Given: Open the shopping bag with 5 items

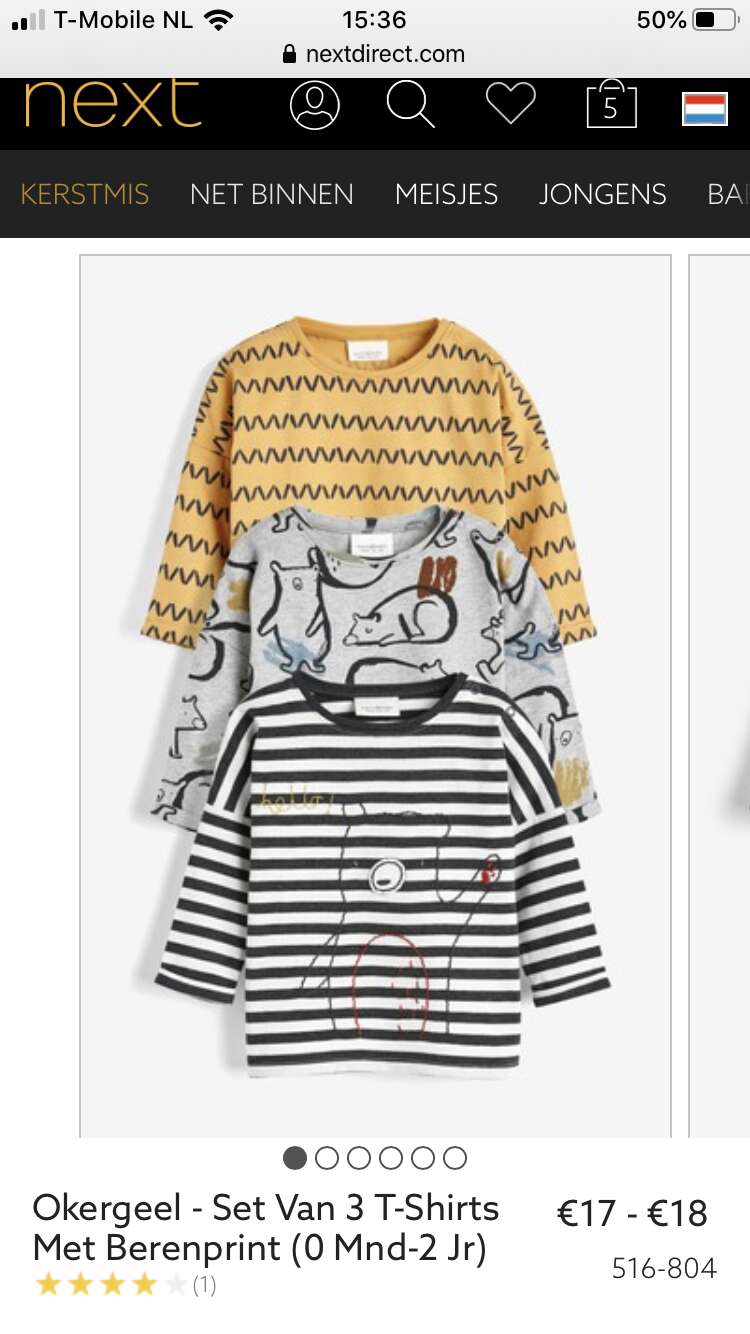Looking at the screenshot, I should coord(611,103).
